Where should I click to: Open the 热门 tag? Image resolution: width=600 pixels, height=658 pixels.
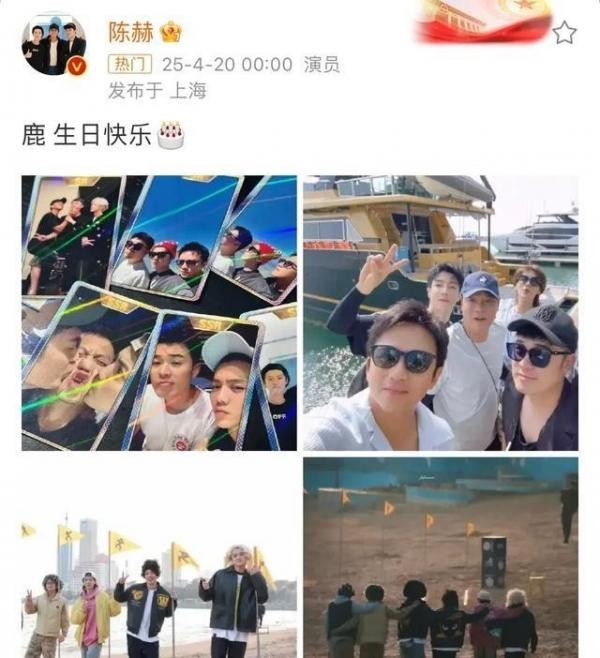[129, 65]
